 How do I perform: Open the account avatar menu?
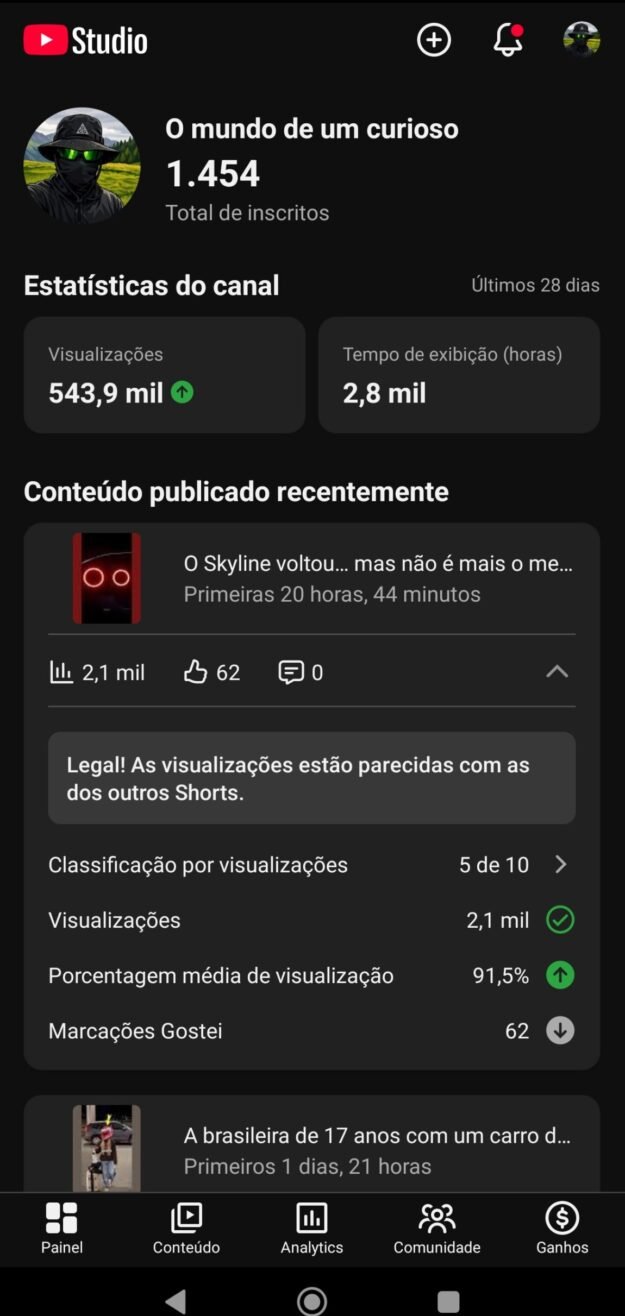(581, 40)
